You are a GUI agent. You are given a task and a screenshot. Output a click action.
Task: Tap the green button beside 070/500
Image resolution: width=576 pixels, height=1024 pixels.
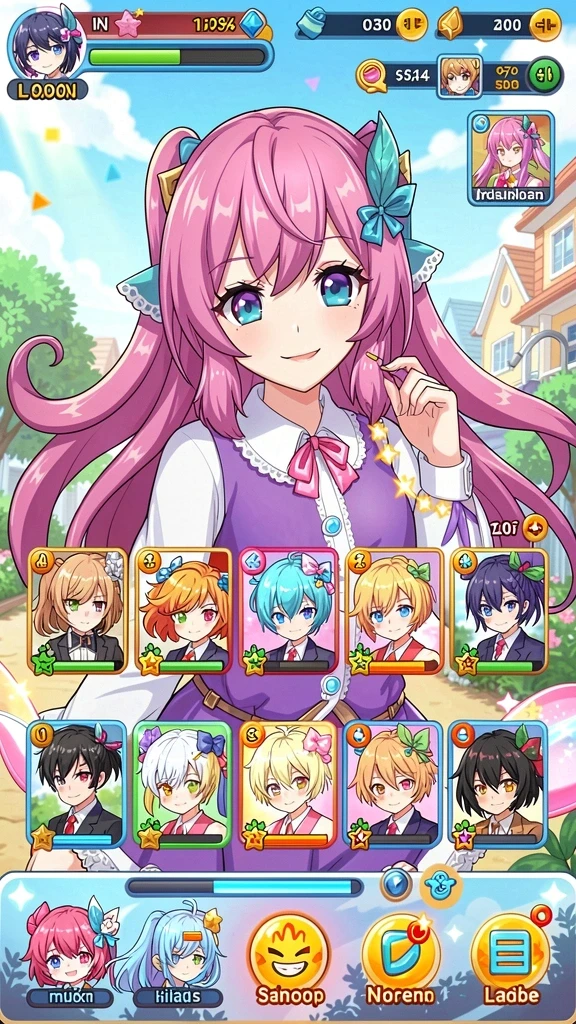545,75
